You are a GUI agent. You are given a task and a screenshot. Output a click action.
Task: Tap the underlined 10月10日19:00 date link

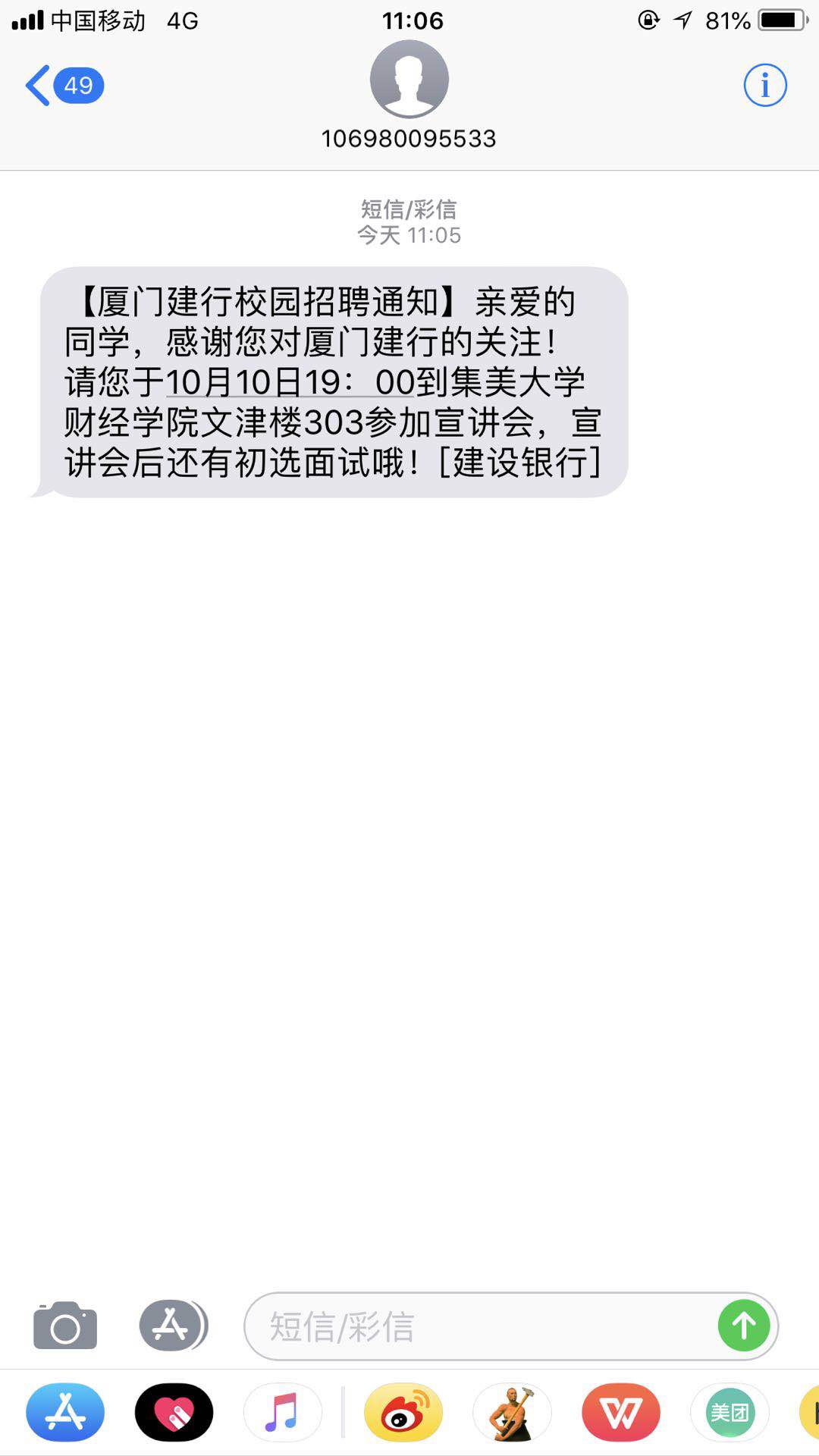click(x=290, y=381)
